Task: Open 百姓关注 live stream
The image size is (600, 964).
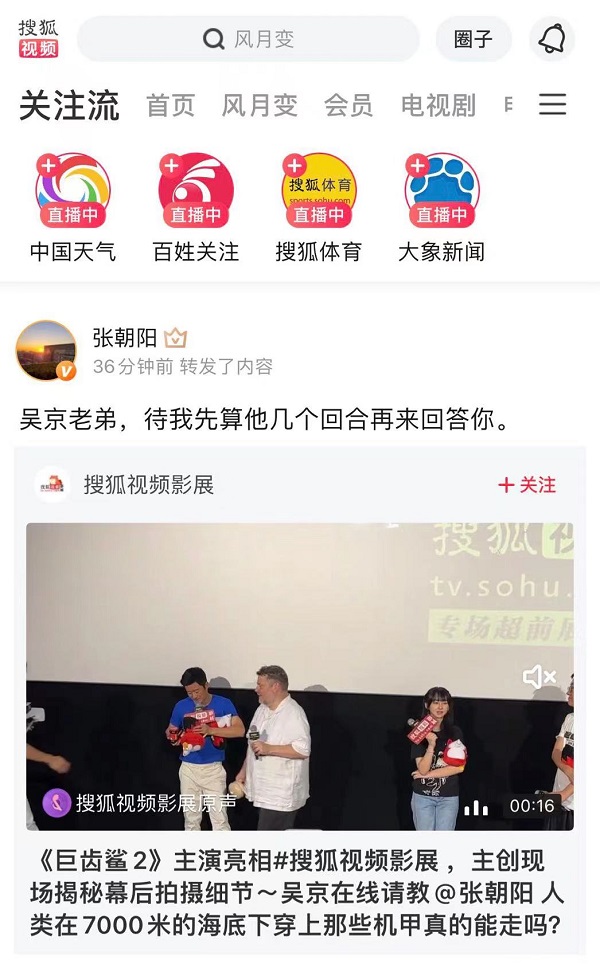Action: tap(195, 208)
